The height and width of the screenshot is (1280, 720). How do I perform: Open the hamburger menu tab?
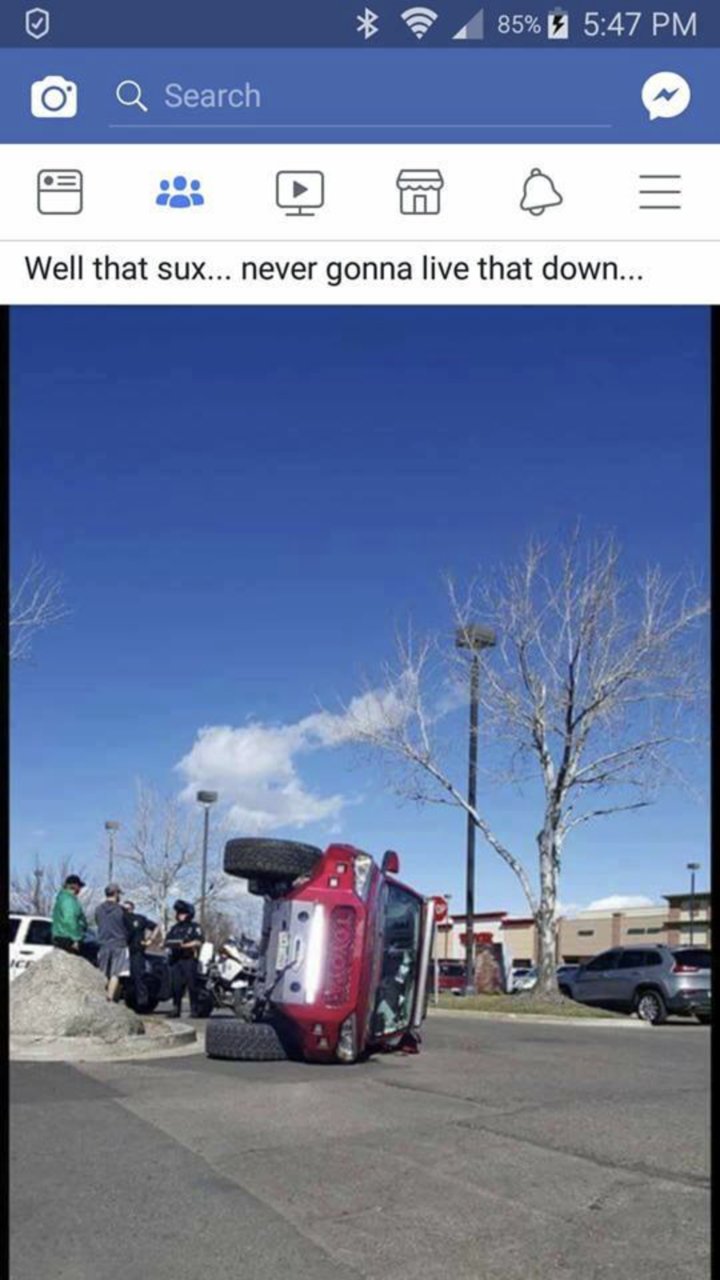[x=660, y=192]
